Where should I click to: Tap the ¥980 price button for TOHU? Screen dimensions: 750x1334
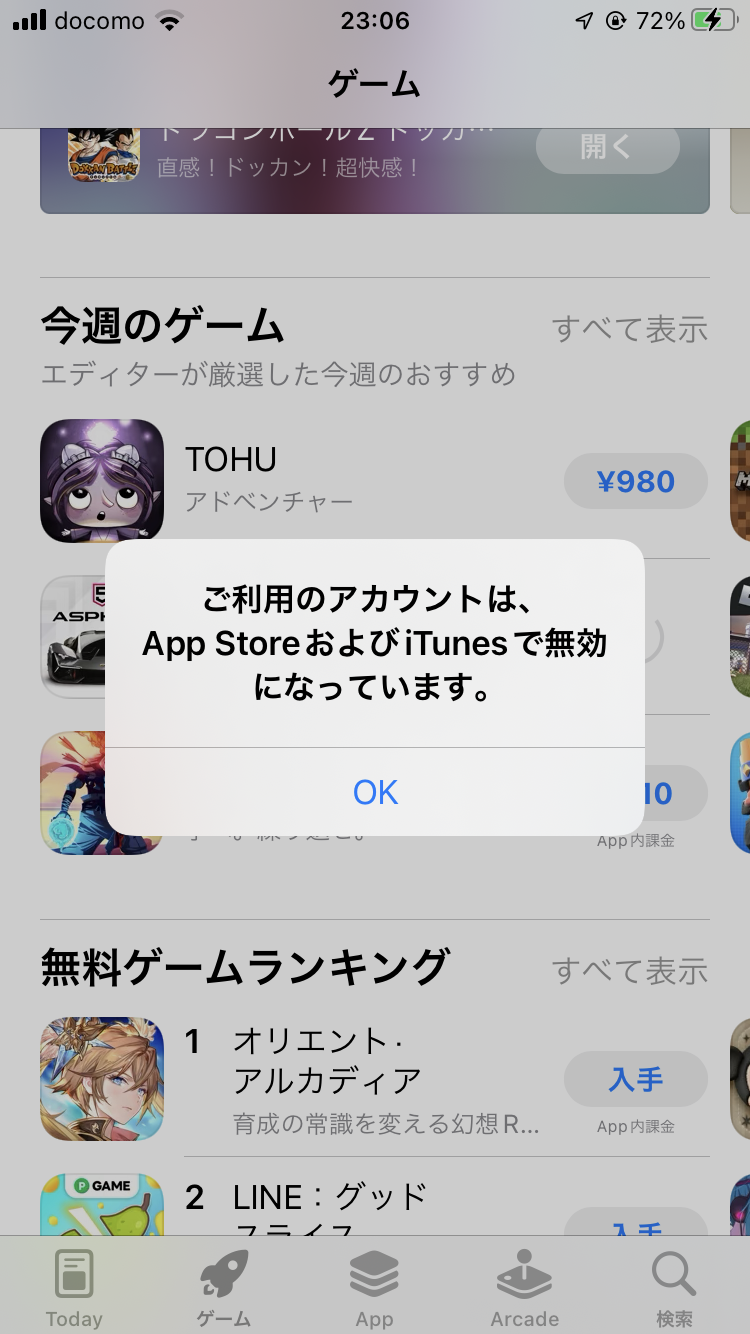[x=636, y=482]
